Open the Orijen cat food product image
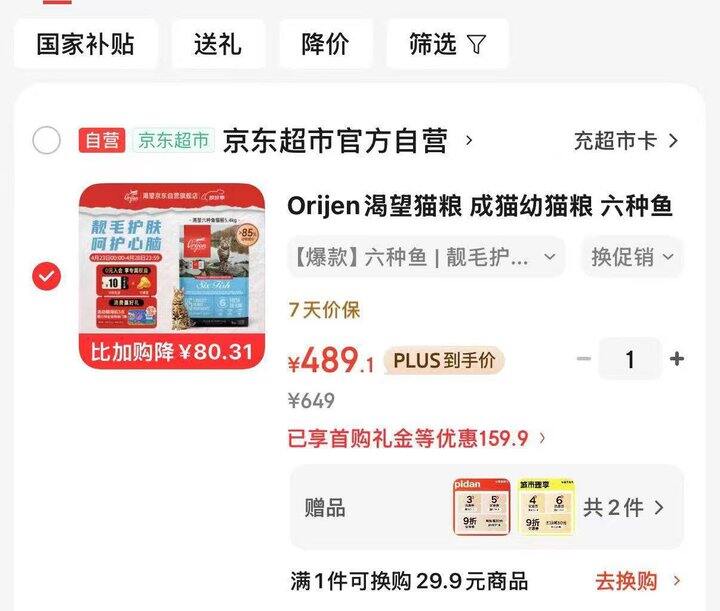Image resolution: width=720 pixels, height=611 pixels. click(172, 276)
